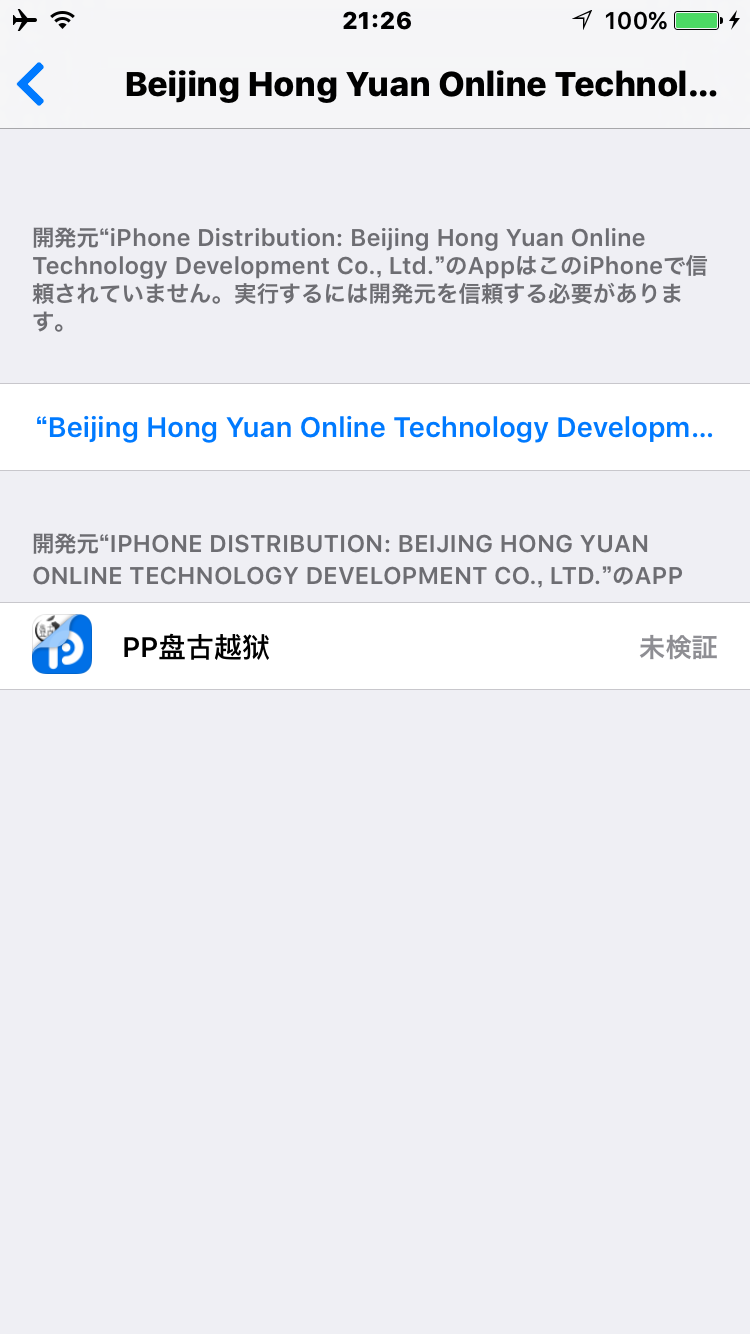This screenshot has width=750, height=1334.
Task: Open the PP盘古越狱 app row
Action: coord(374,647)
